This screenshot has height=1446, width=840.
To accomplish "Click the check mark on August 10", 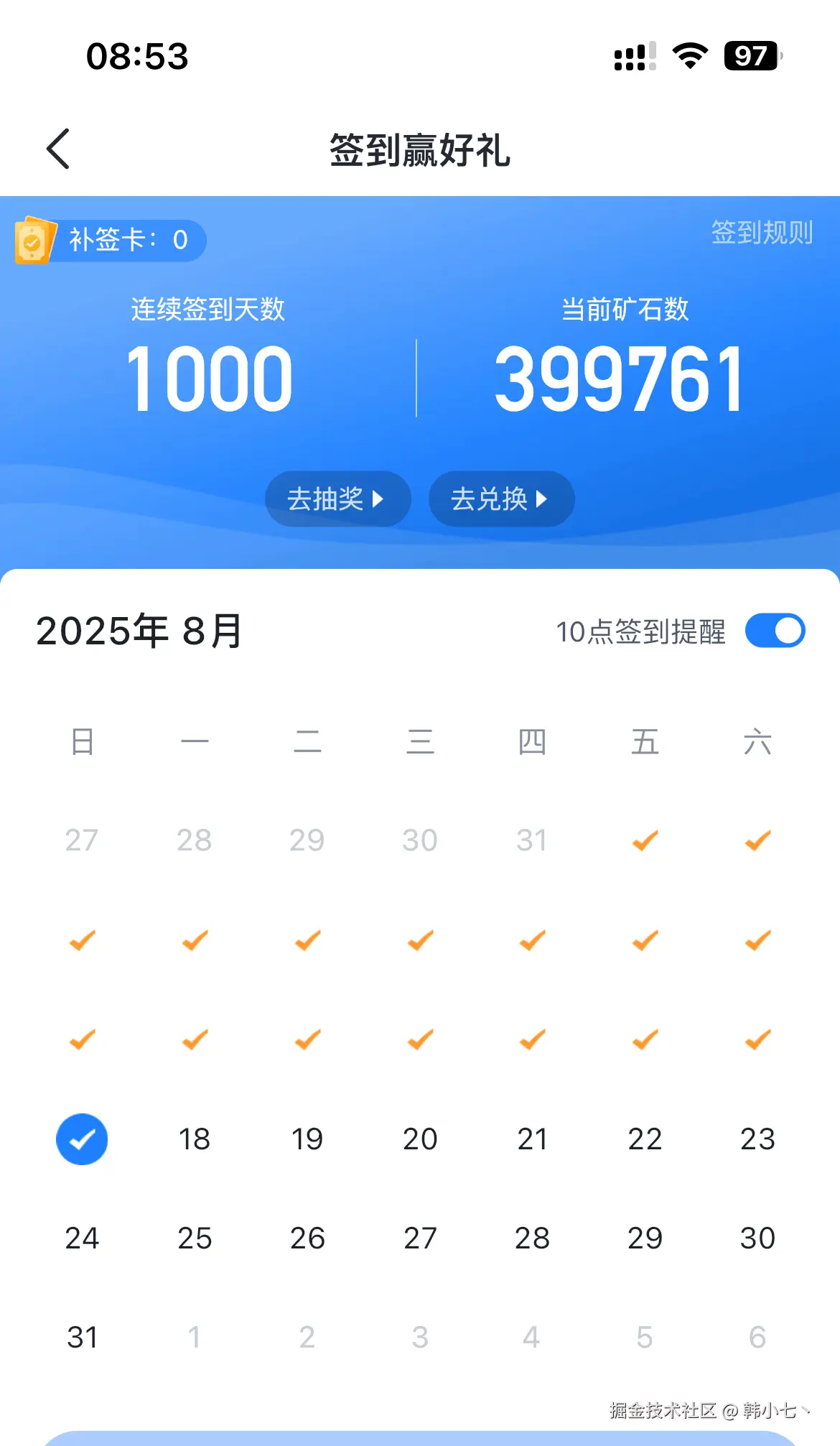I will click(x=81, y=1039).
